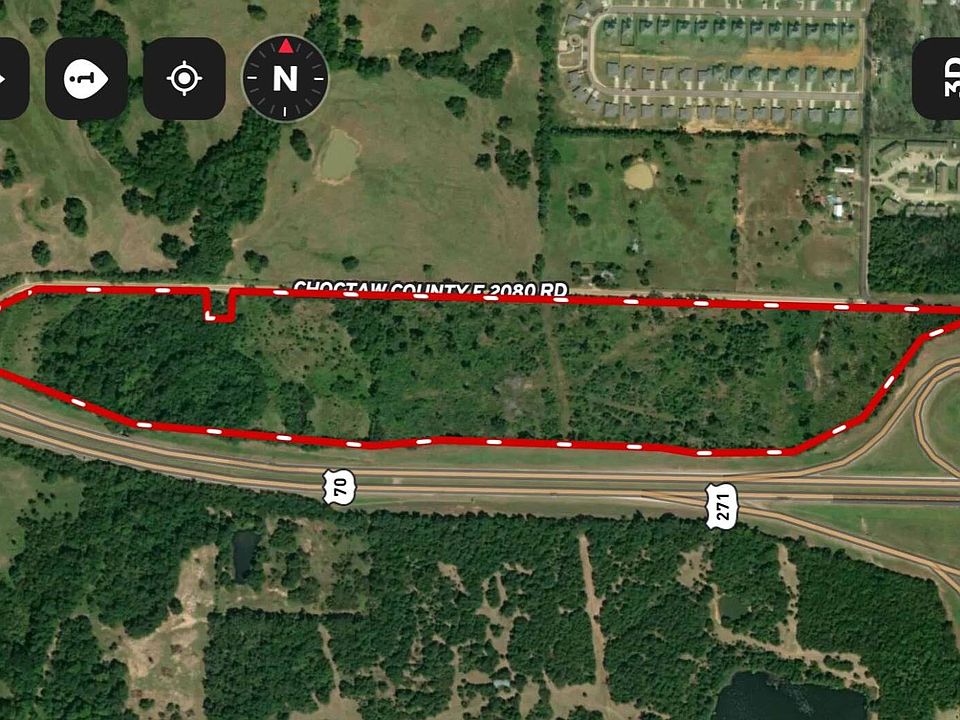The width and height of the screenshot is (960, 720).
Task: Switch the map to 3D view
Action: pyautogui.click(x=940, y=78)
